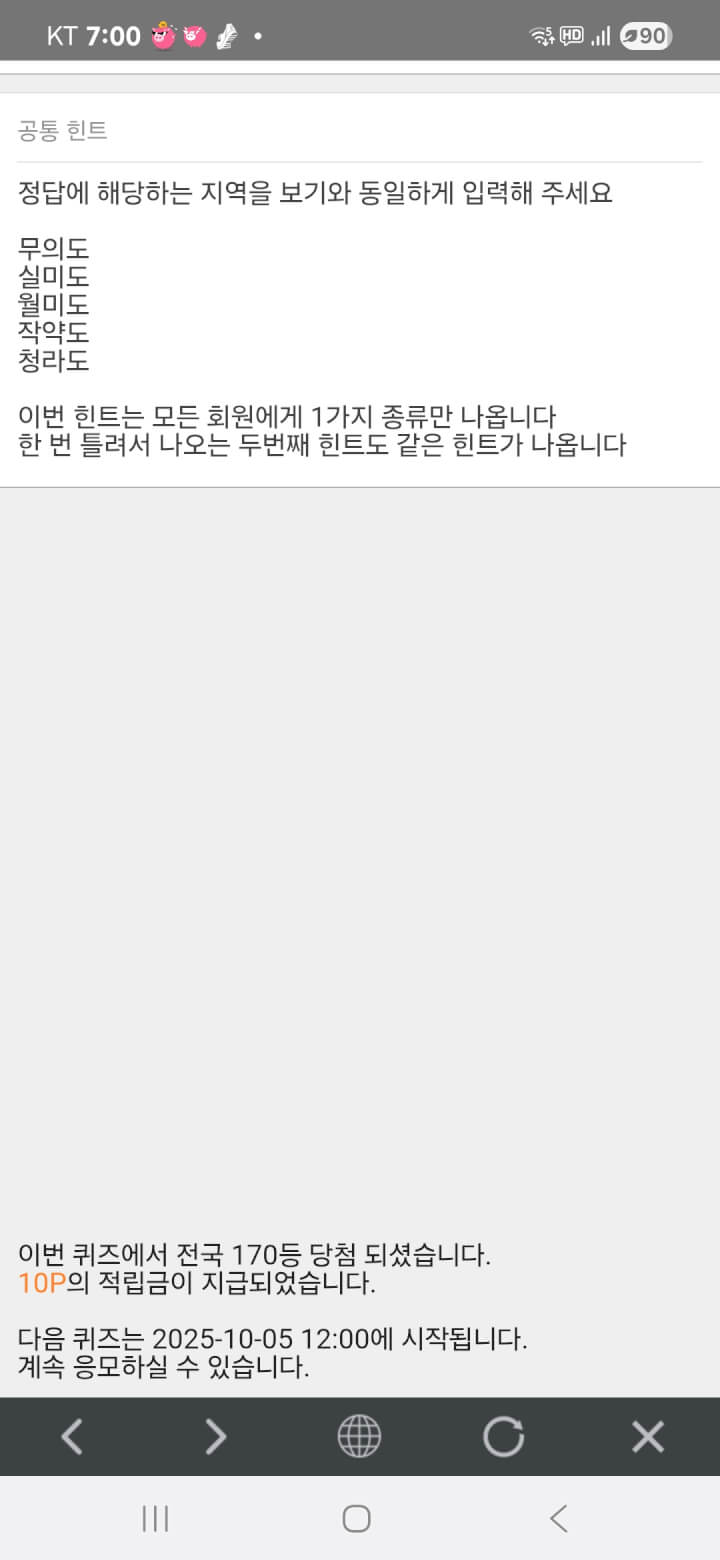
Task: Close the in-app browser
Action: (648, 1437)
